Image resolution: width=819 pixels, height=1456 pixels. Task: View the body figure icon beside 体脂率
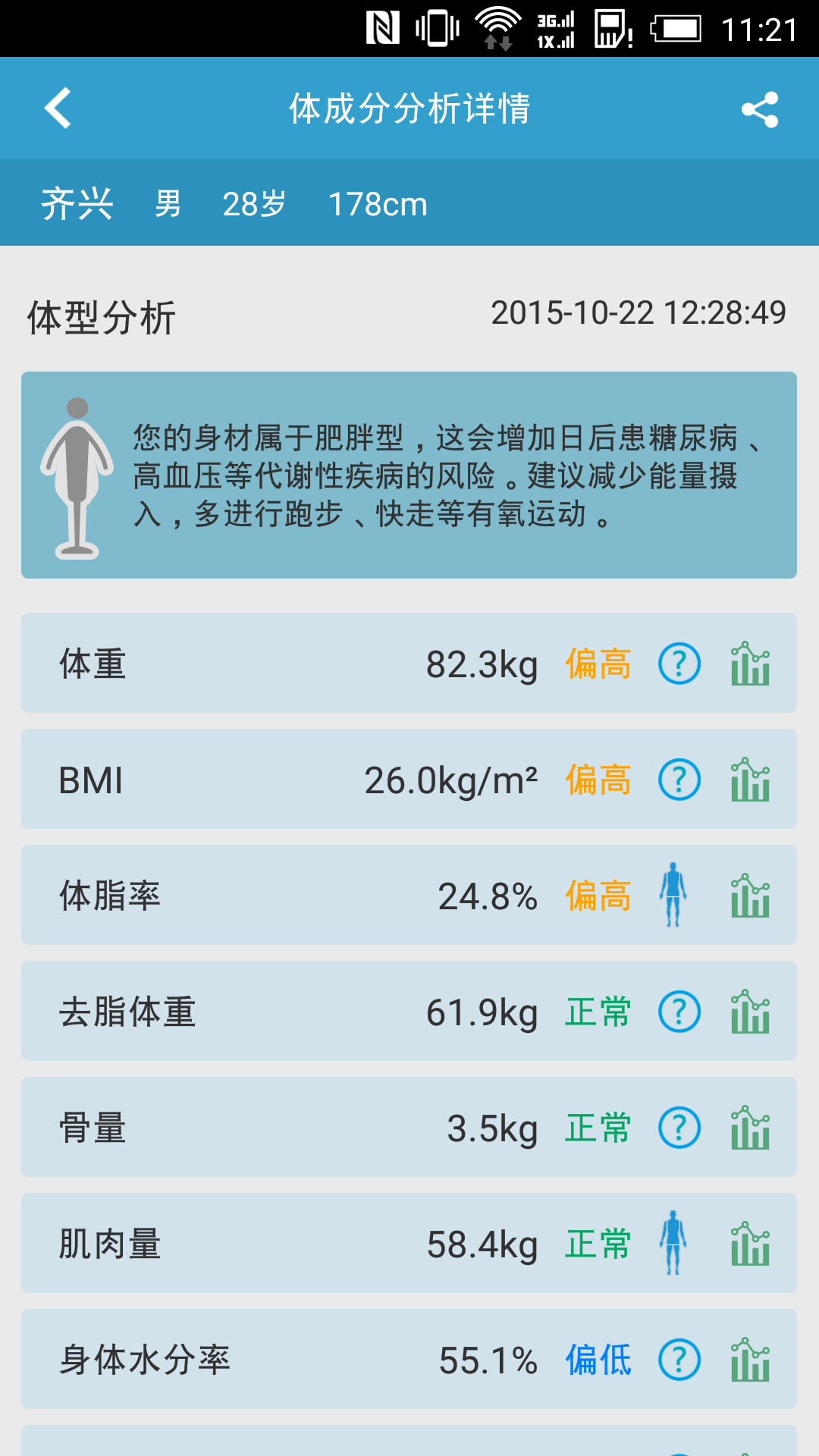click(x=674, y=895)
